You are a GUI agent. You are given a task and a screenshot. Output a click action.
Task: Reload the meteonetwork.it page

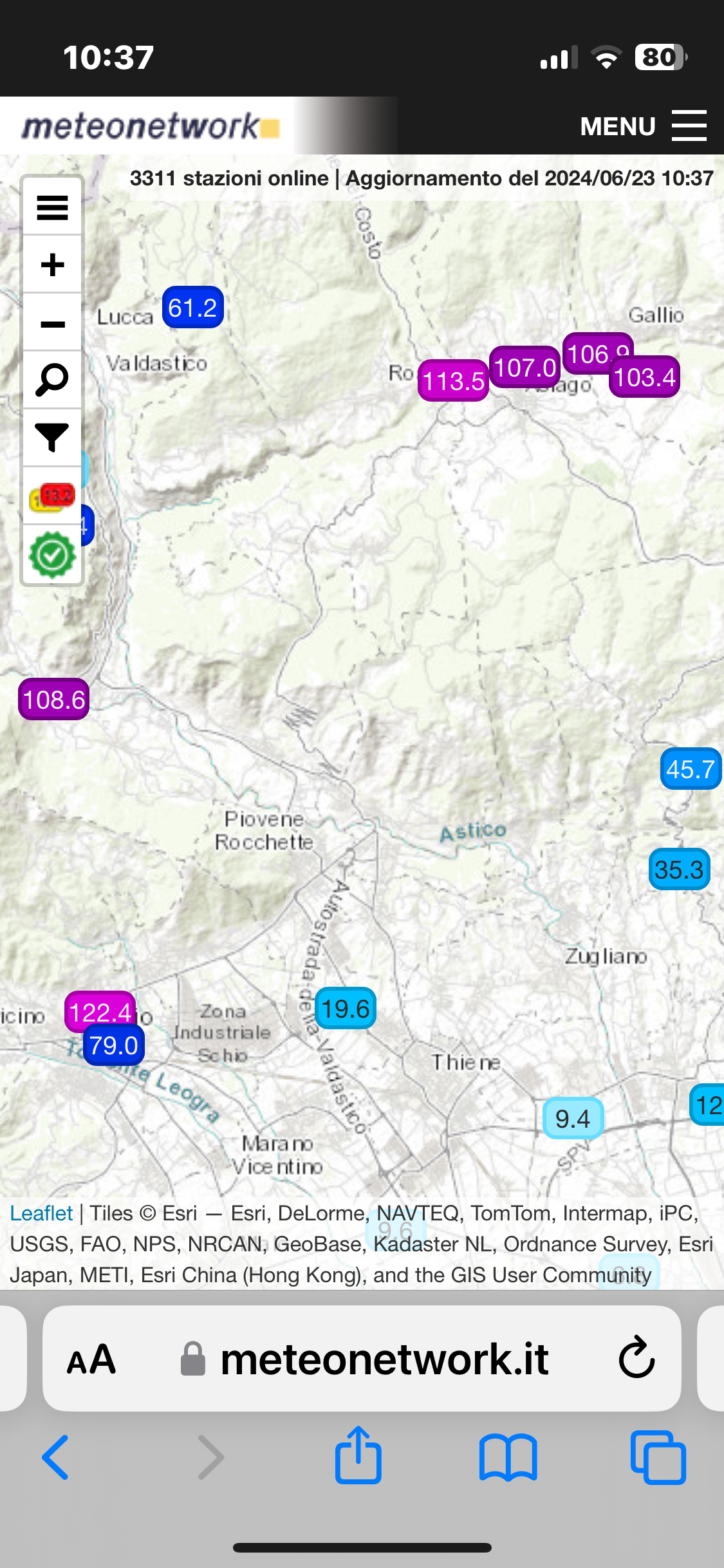(x=636, y=1358)
